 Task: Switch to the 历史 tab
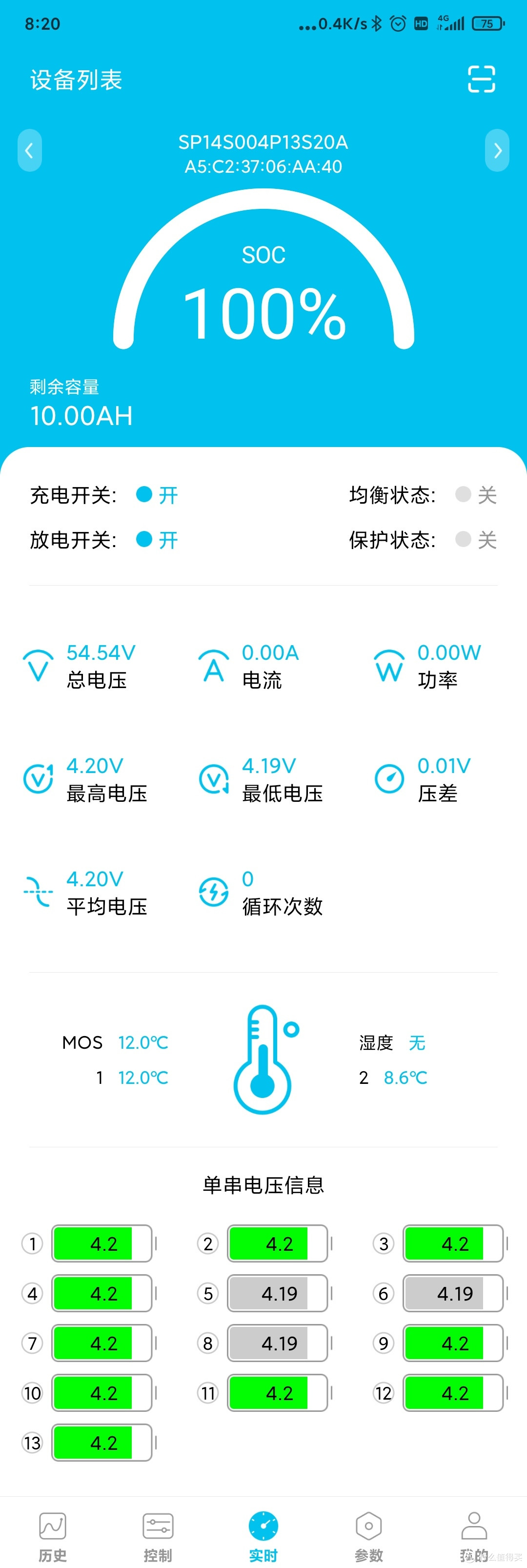(x=52, y=1528)
